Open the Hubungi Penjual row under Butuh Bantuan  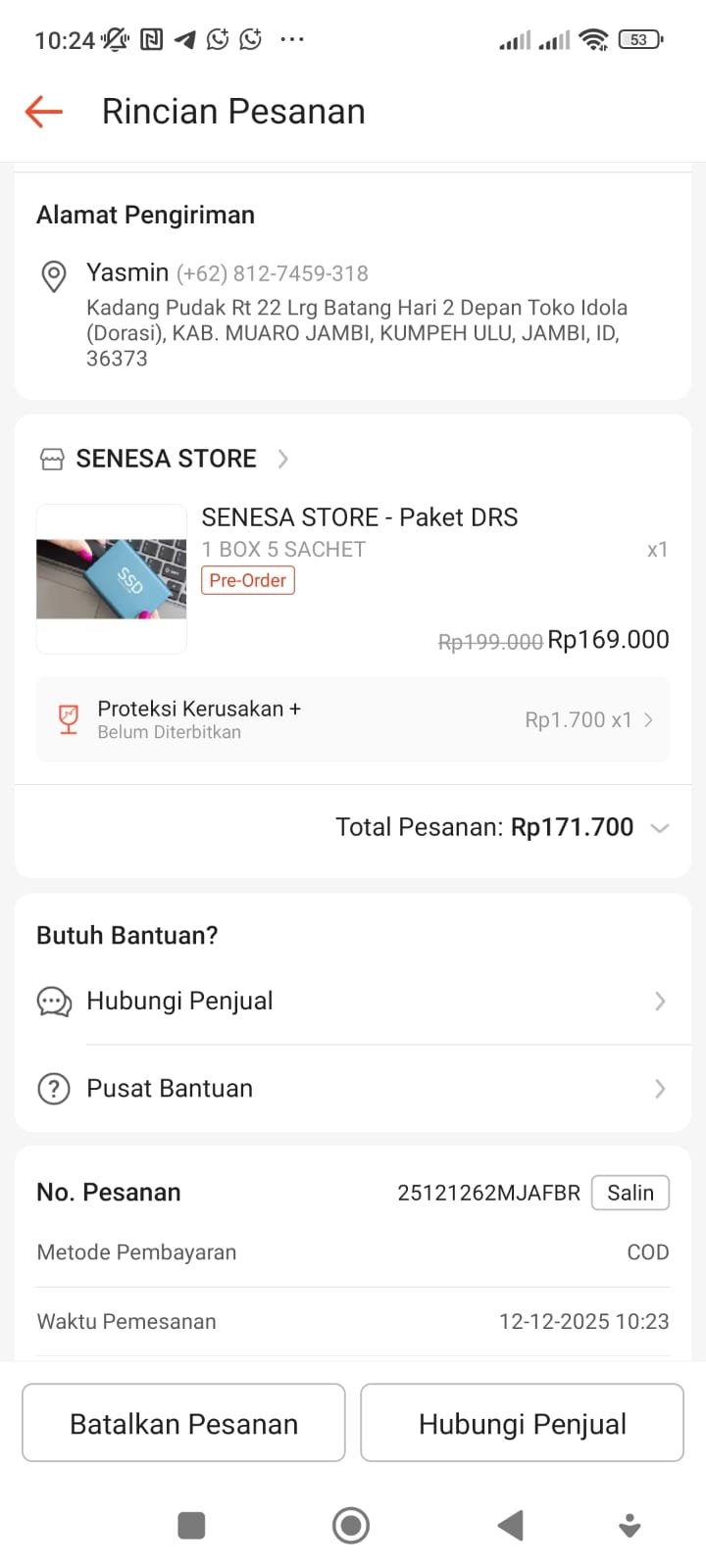[x=352, y=1002]
